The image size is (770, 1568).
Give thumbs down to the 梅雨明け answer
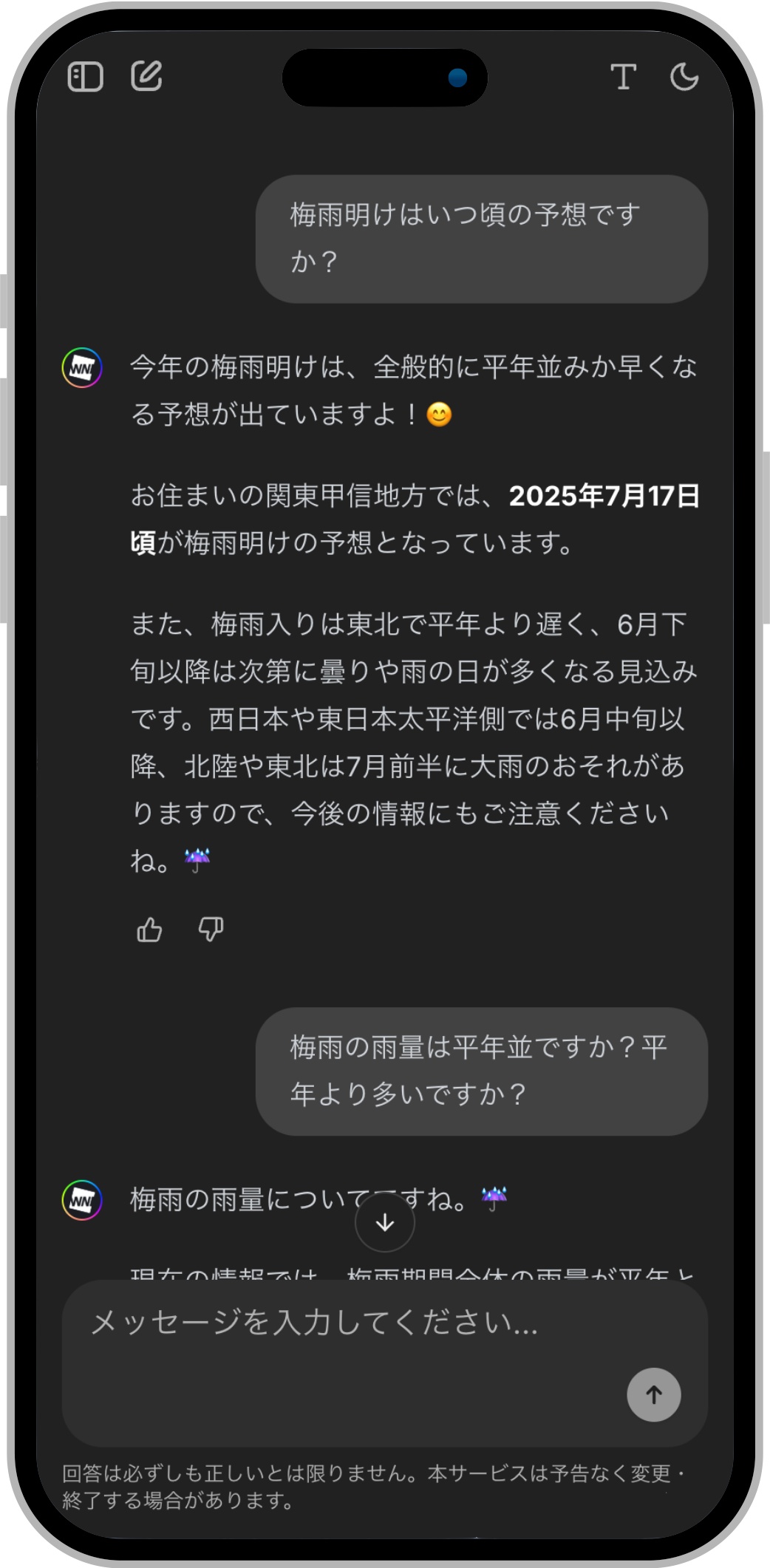pyautogui.click(x=211, y=929)
